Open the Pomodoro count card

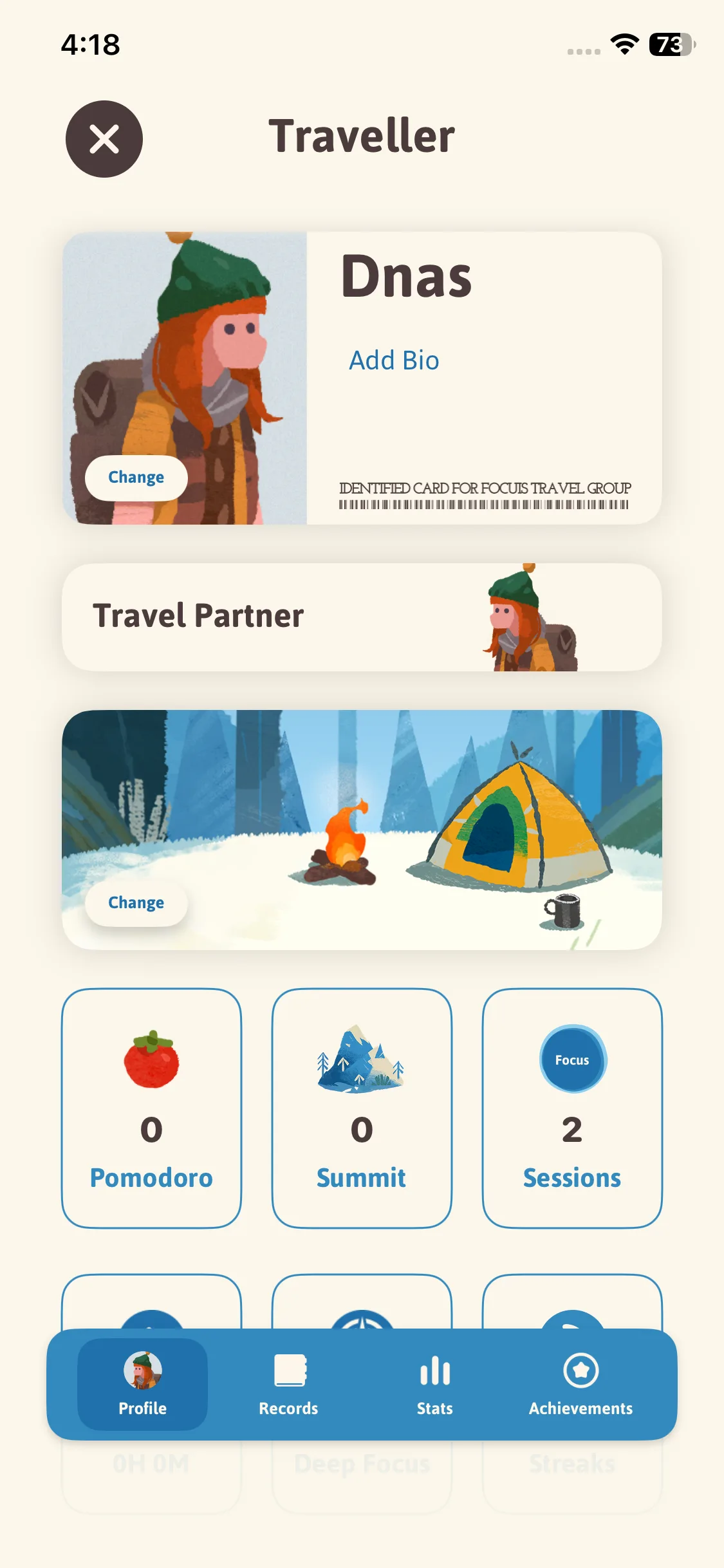(x=151, y=1108)
